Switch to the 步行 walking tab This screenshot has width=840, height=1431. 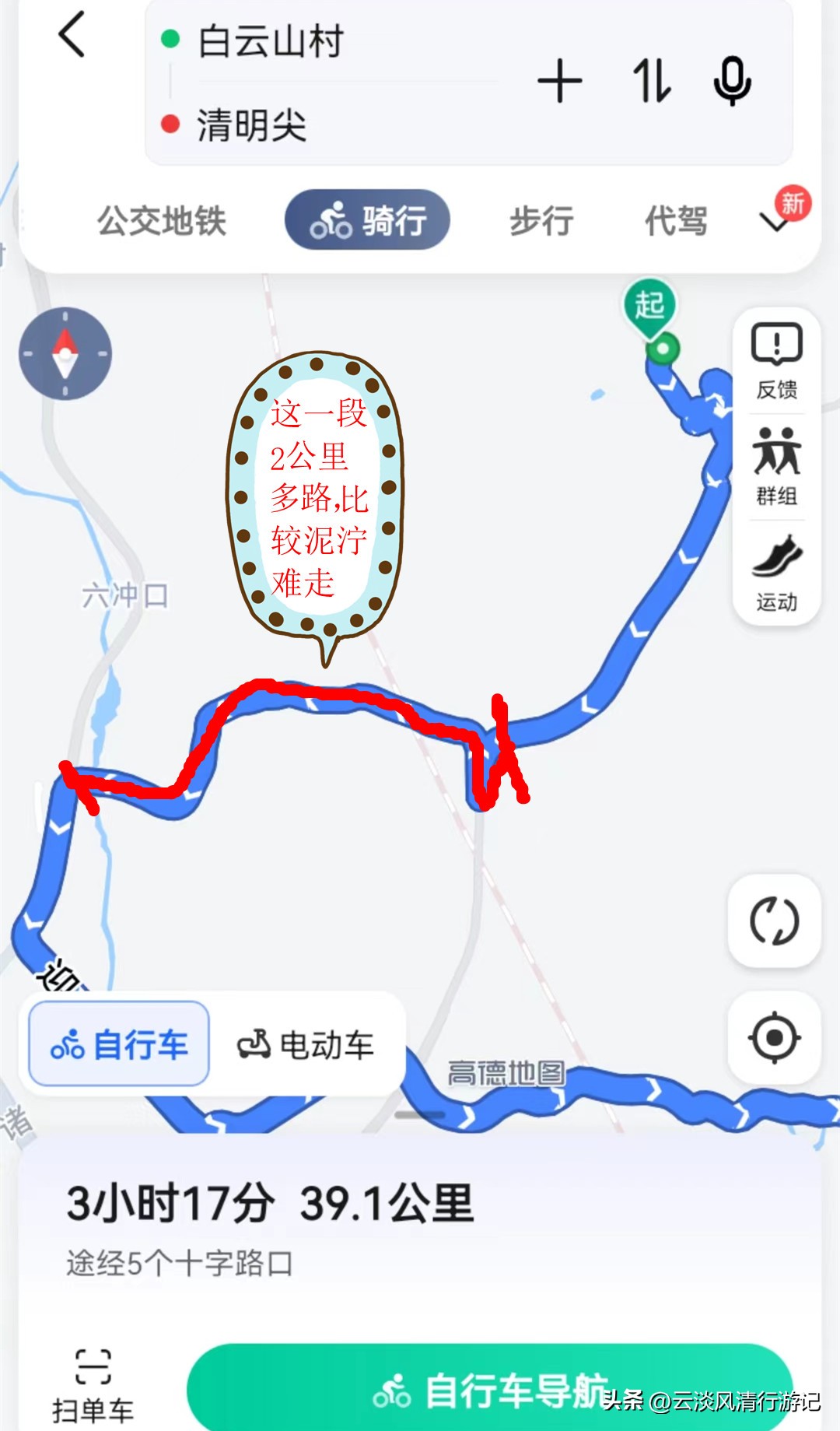(541, 220)
